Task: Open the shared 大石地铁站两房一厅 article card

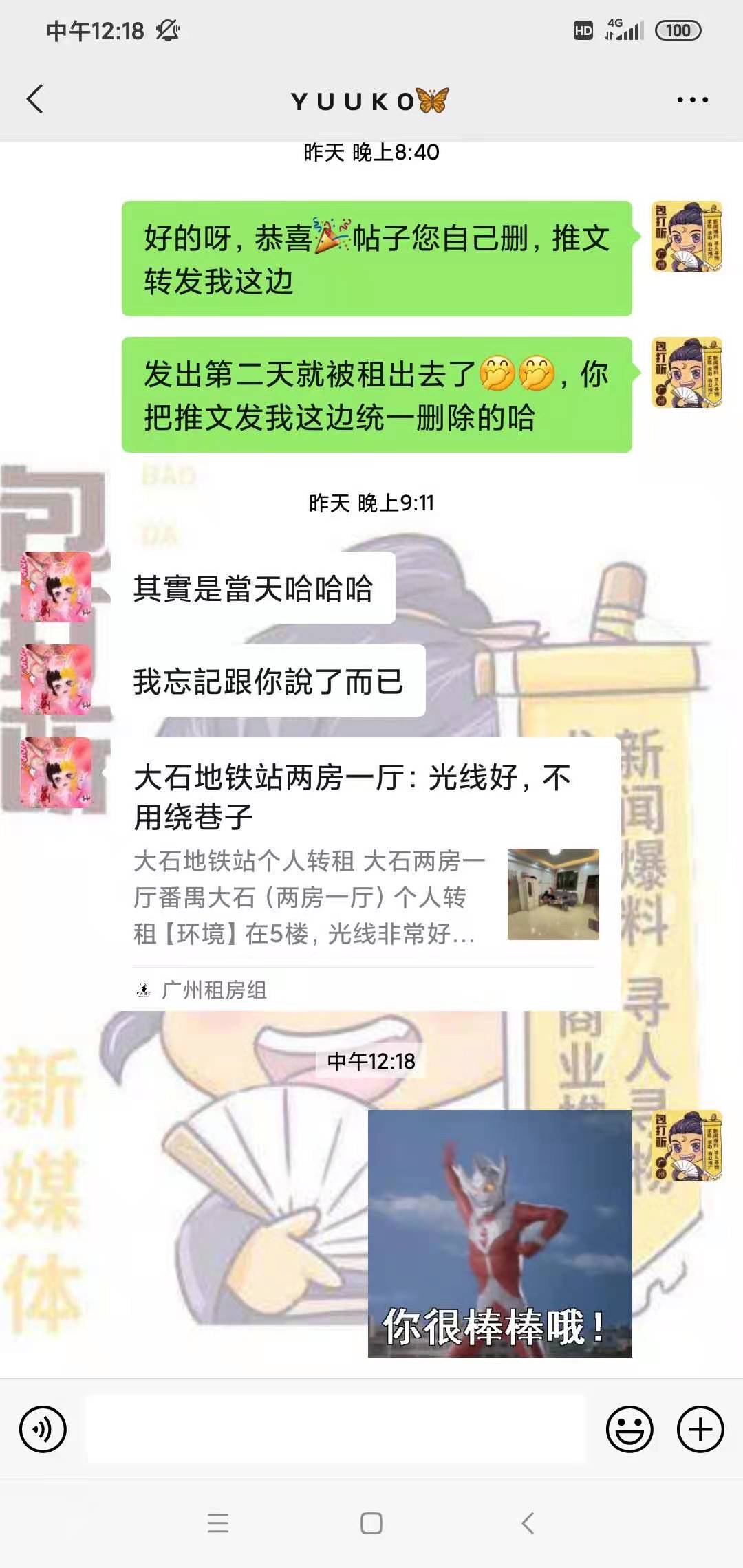Action: pyautogui.click(x=366, y=873)
